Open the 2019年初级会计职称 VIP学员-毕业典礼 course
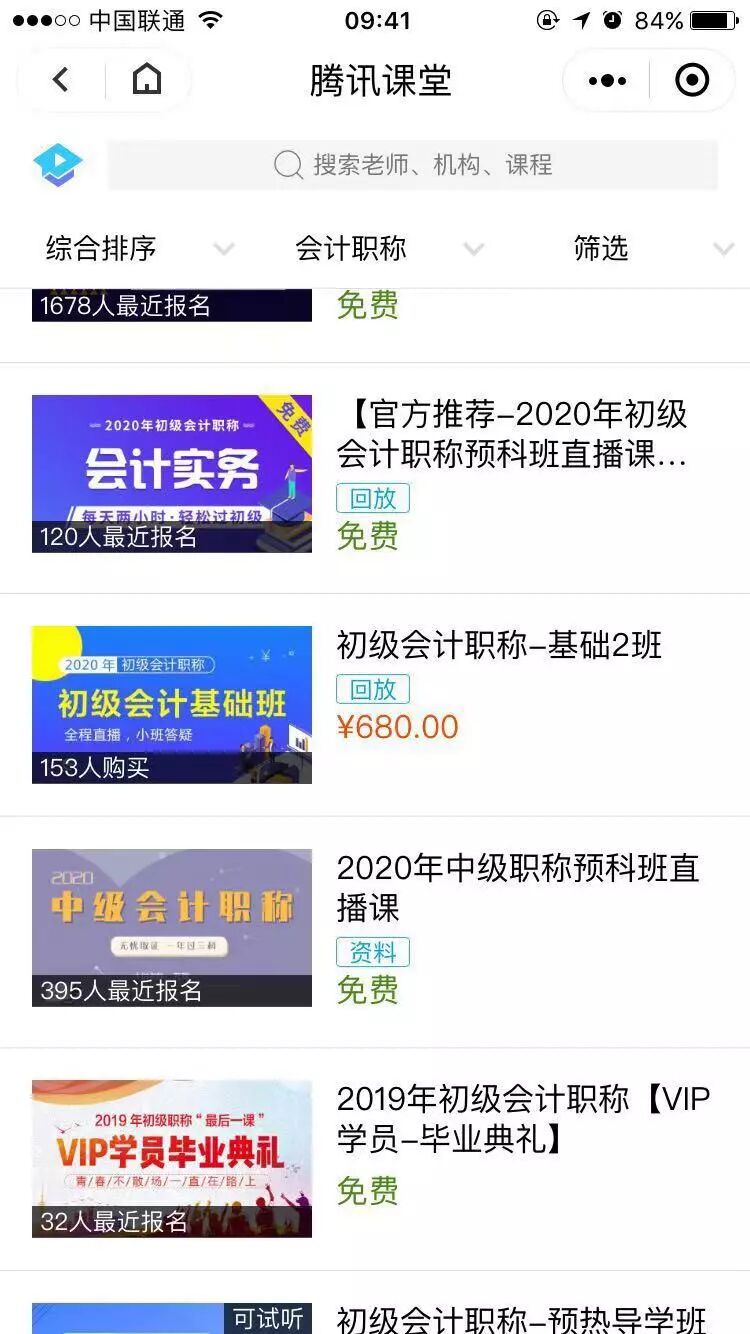The image size is (750, 1334). 522,1119
